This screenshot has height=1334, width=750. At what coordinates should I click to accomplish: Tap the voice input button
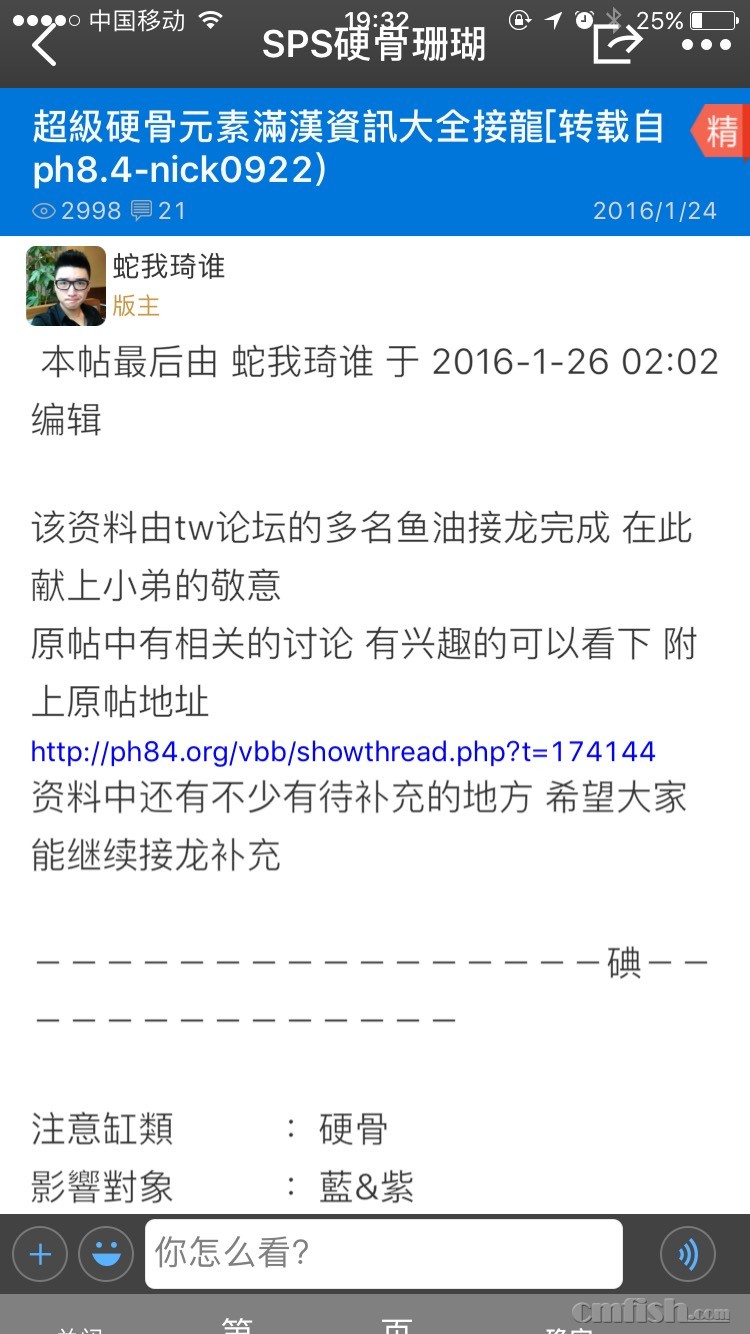(x=688, y=1254)
